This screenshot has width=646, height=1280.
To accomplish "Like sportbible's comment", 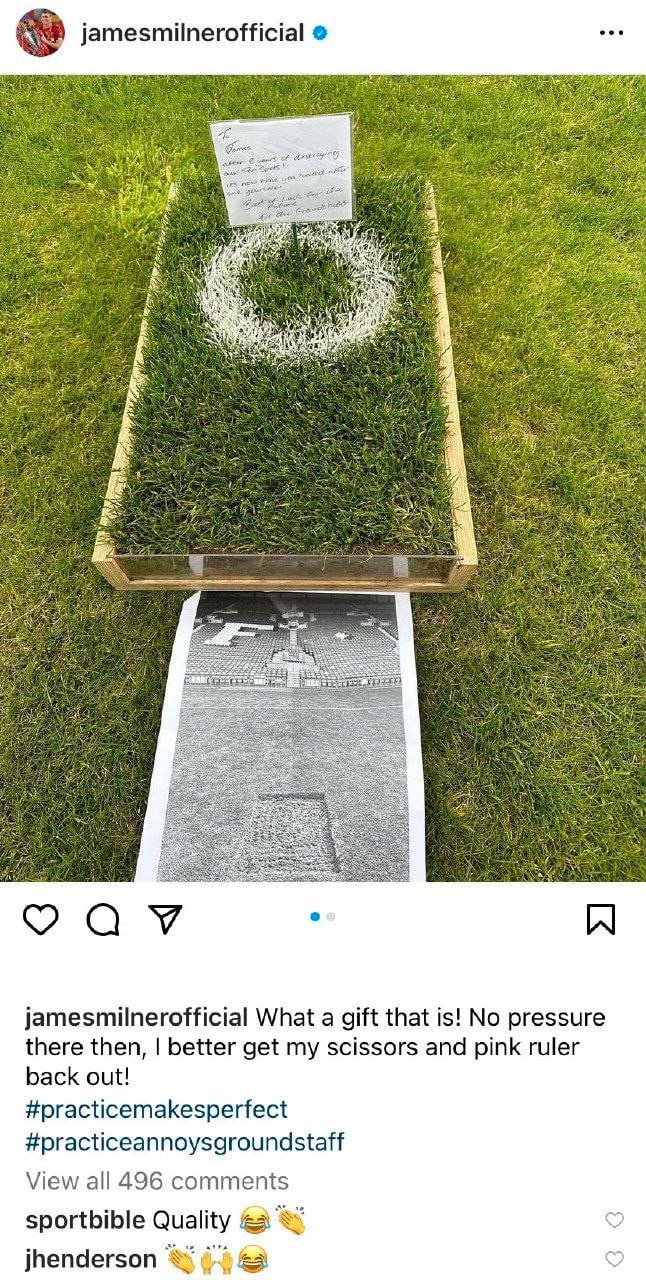I will tap(615, 1219).
